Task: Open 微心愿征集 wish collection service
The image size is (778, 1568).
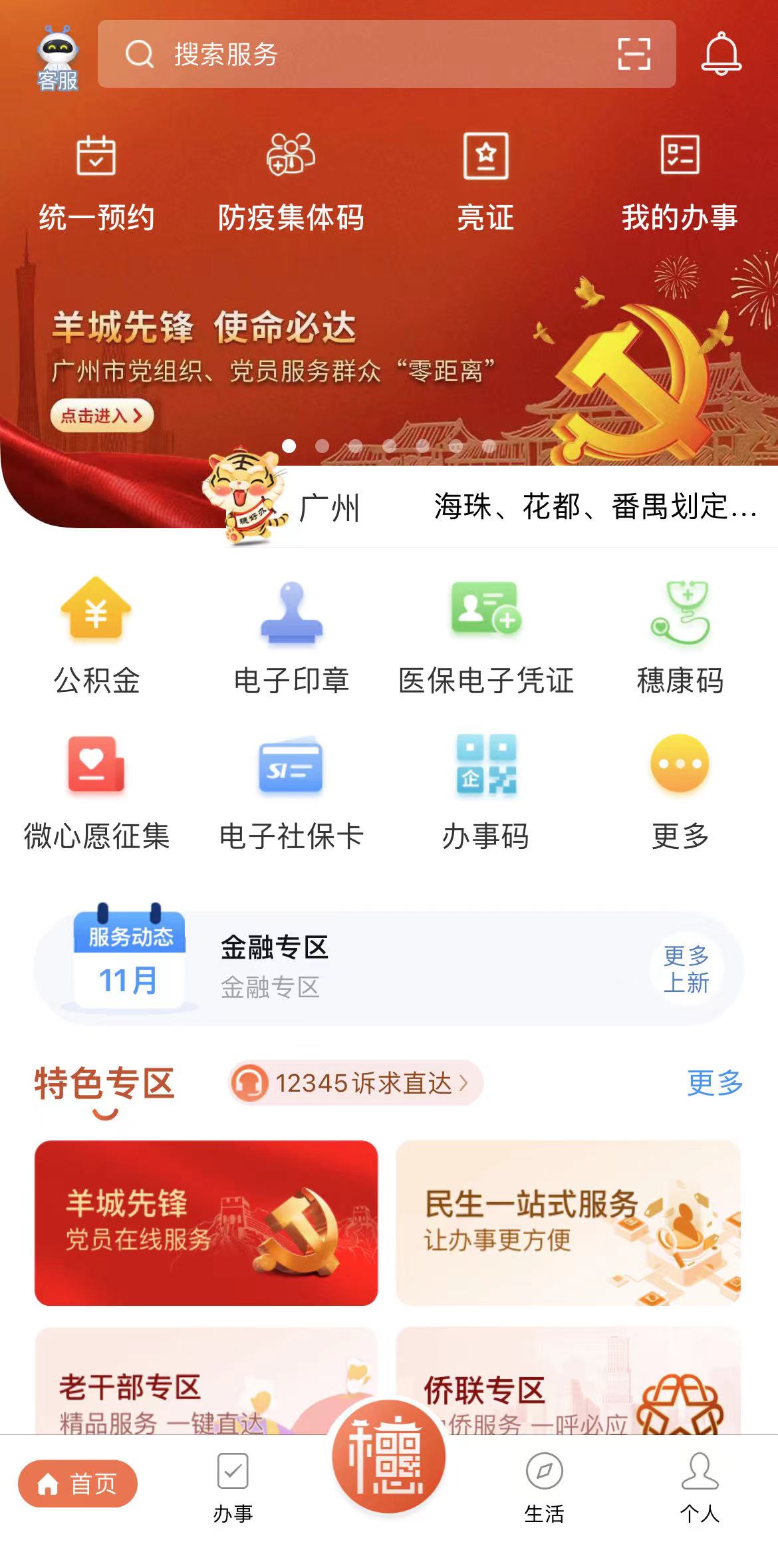Action: click(x=96, y=788)
